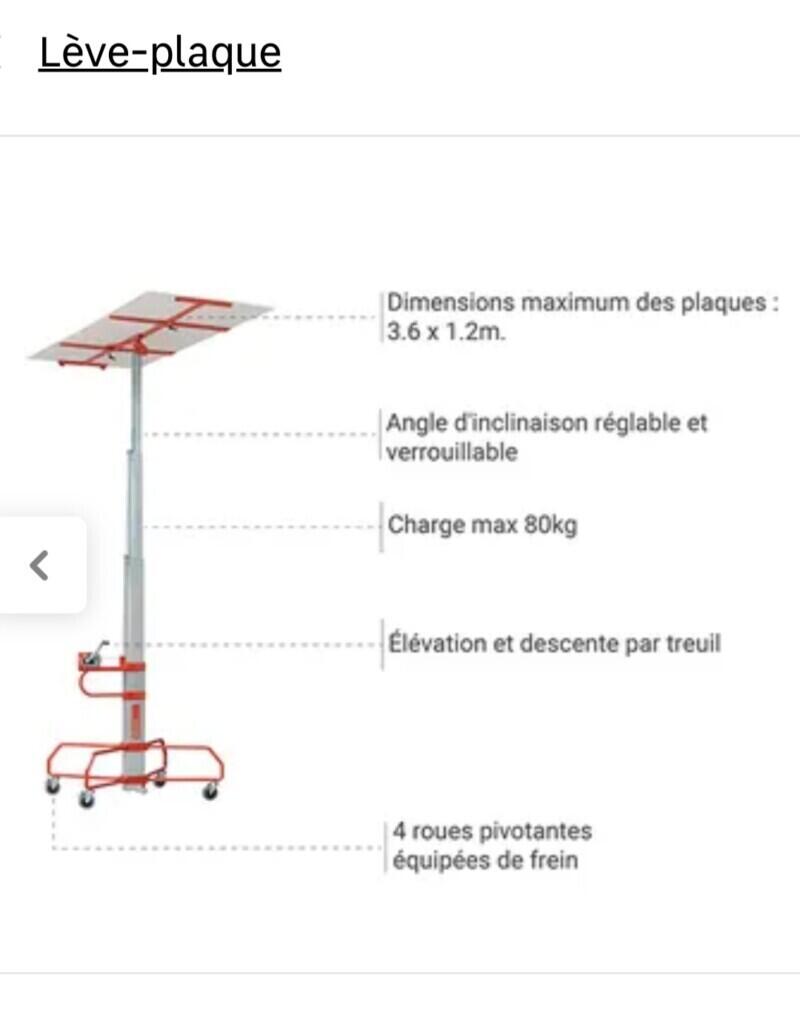Go to the previous product image
800x1024 pixels.
click(x=39, y=566)
